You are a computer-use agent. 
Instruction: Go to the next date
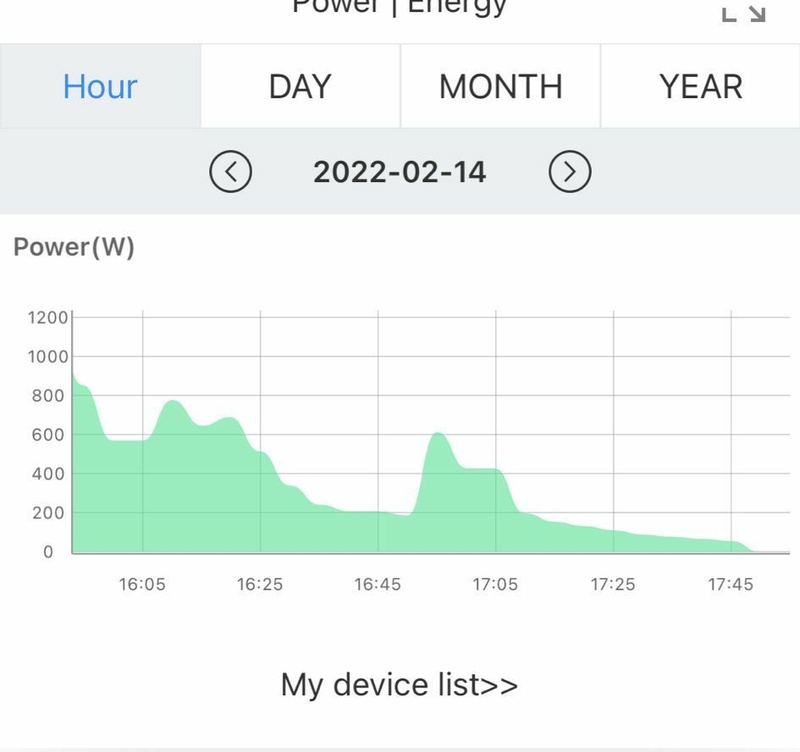[x=570, y=172]
